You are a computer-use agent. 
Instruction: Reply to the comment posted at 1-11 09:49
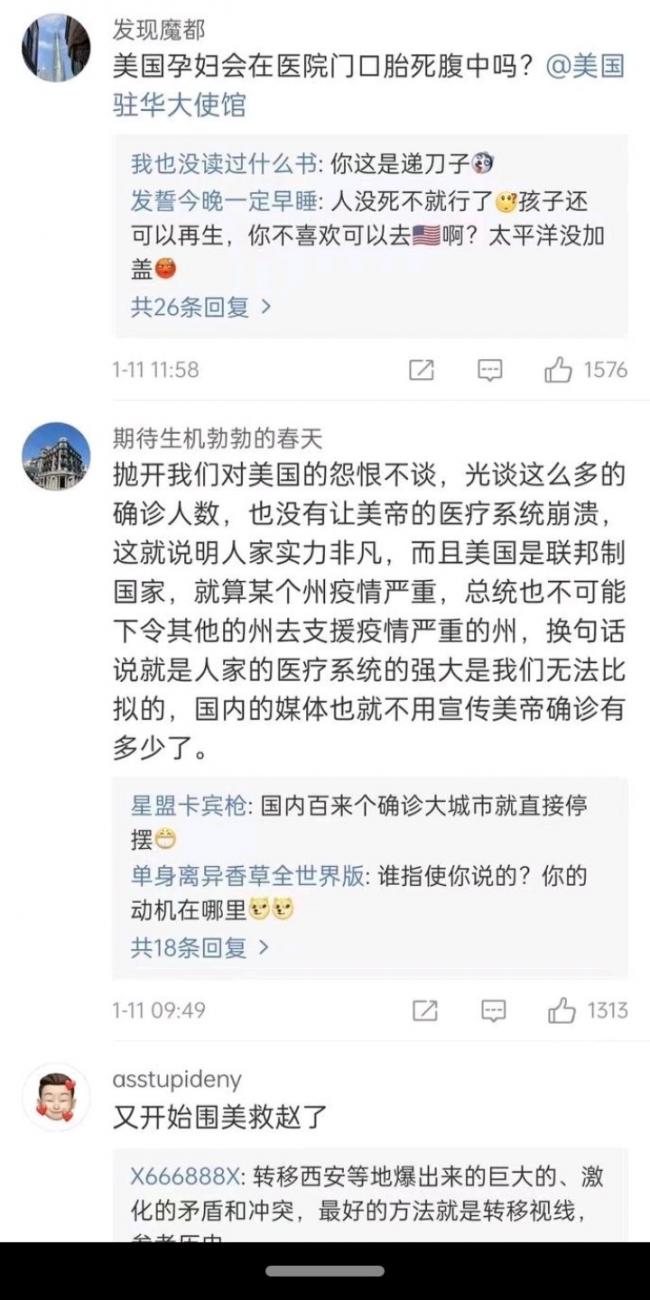click(x=493, y=1010)
